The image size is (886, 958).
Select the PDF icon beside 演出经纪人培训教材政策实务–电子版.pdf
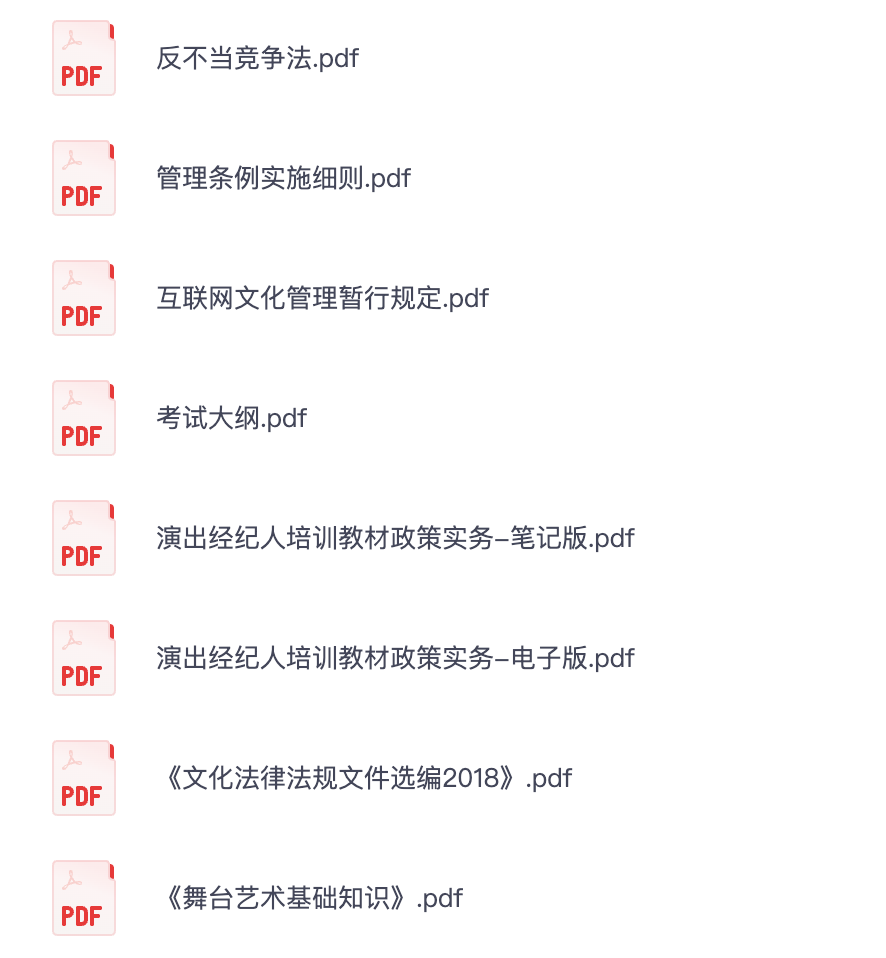coord(83,658)
